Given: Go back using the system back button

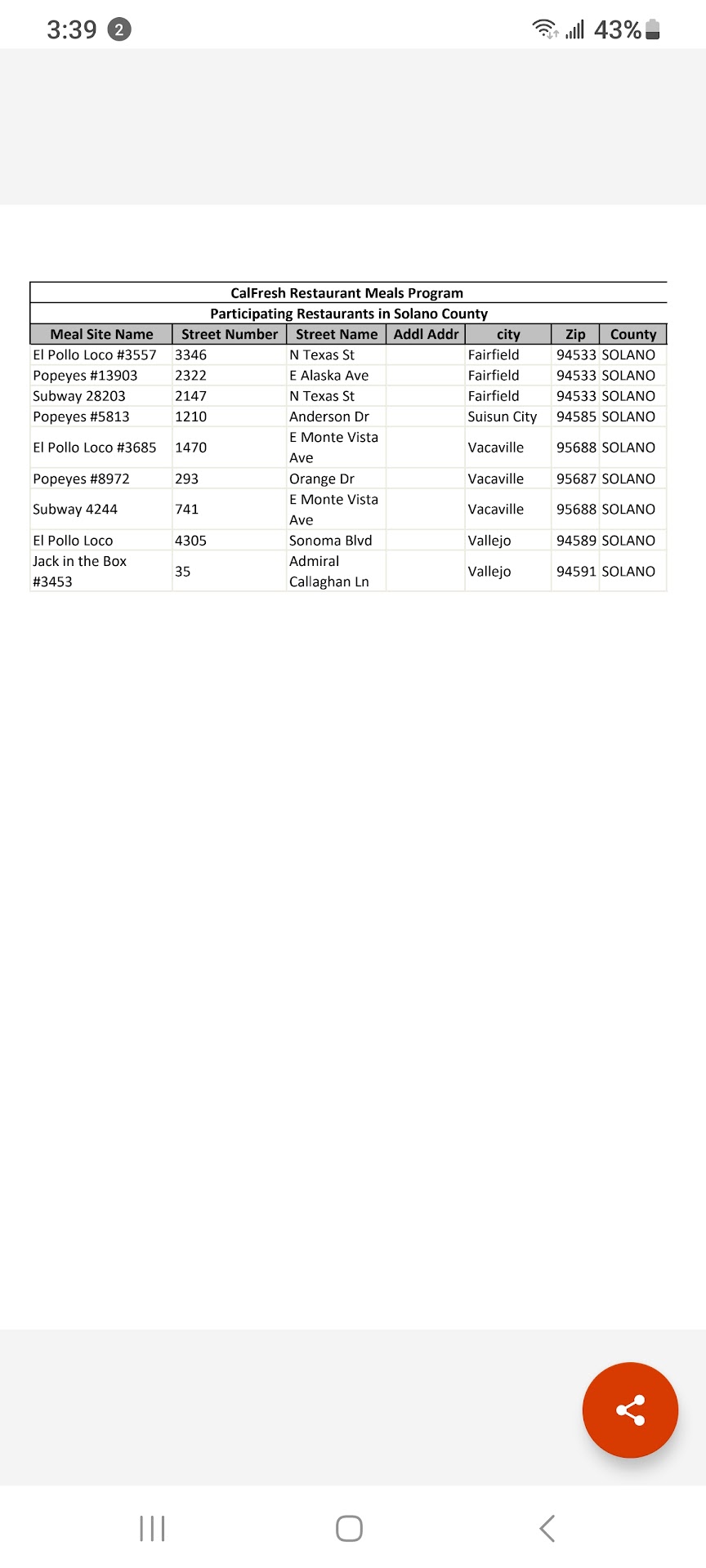Looking at the screenshot, I should [x=547, y=1528].
